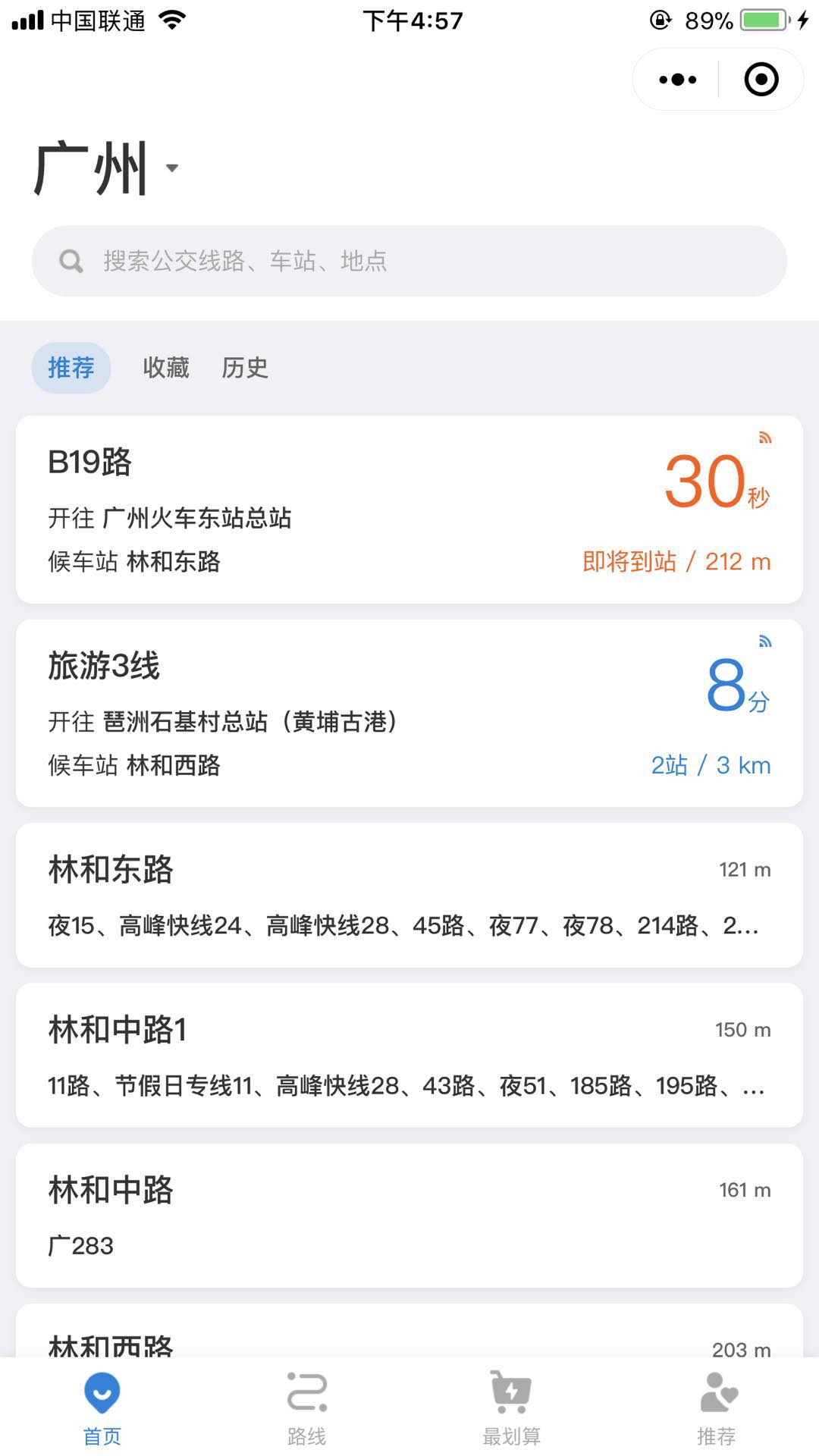This screenshot has width=819, height=1456.
Task: Open the 林和东路 station card
Action: [x=409, y=895]
